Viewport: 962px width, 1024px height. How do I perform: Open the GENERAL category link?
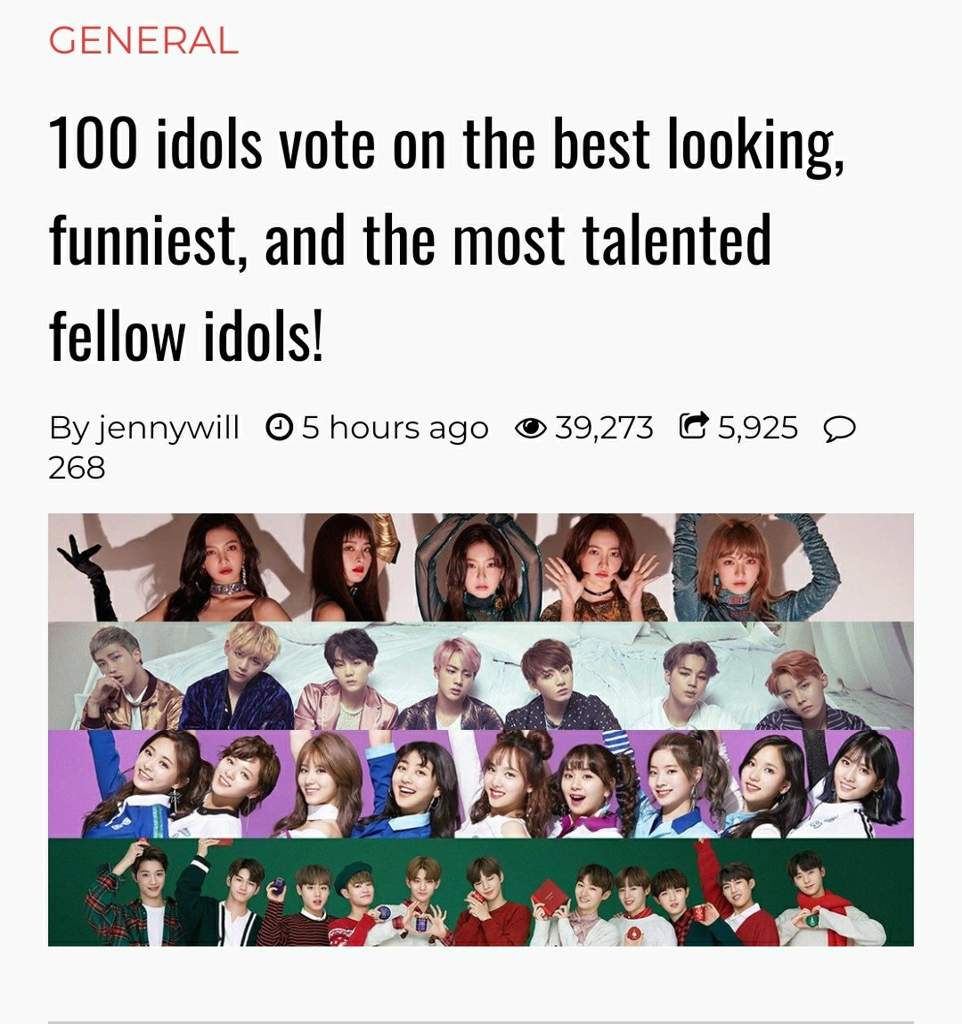coord(143,40)
